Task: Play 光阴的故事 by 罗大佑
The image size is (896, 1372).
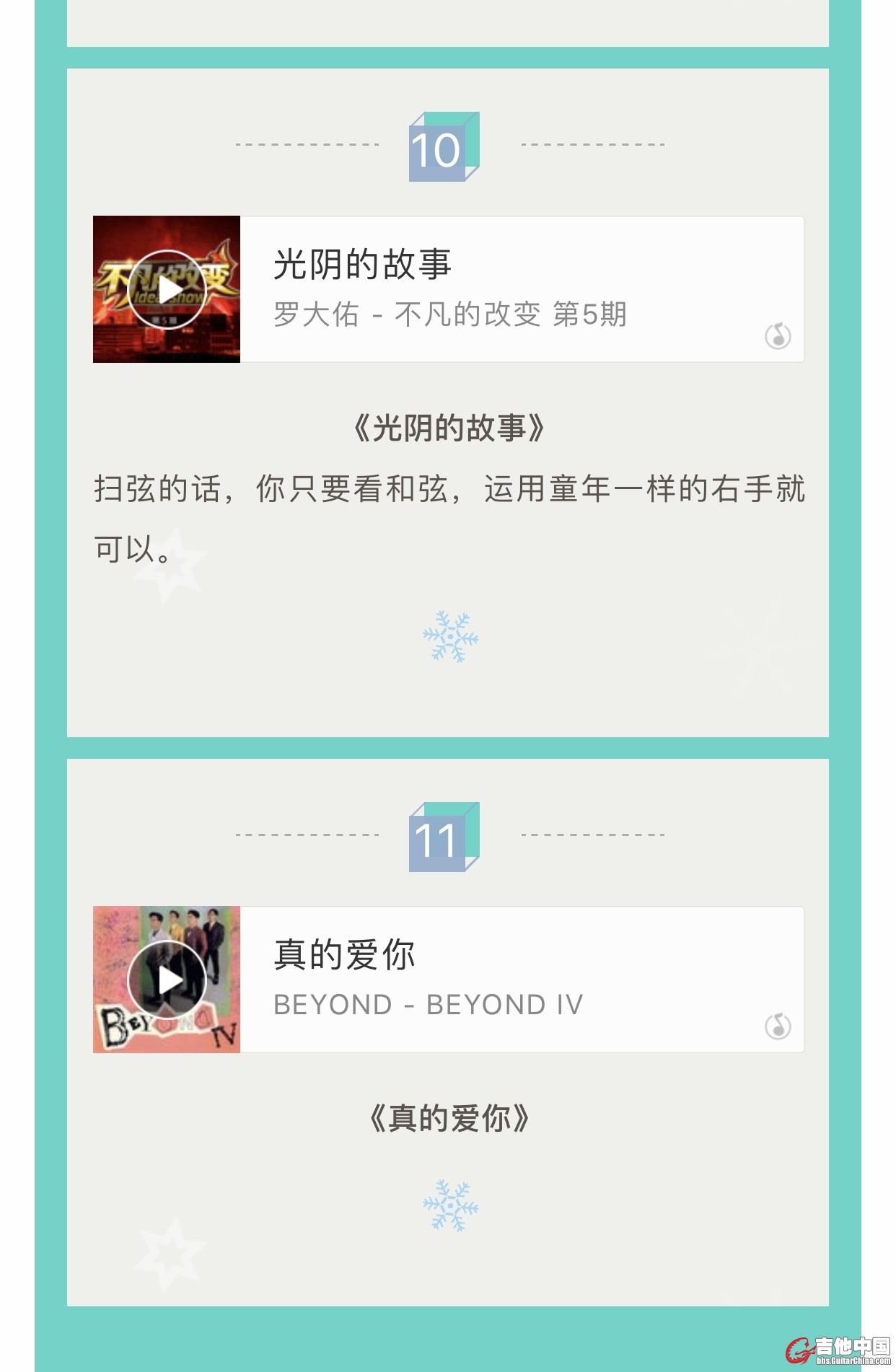Action: point(167,290)
